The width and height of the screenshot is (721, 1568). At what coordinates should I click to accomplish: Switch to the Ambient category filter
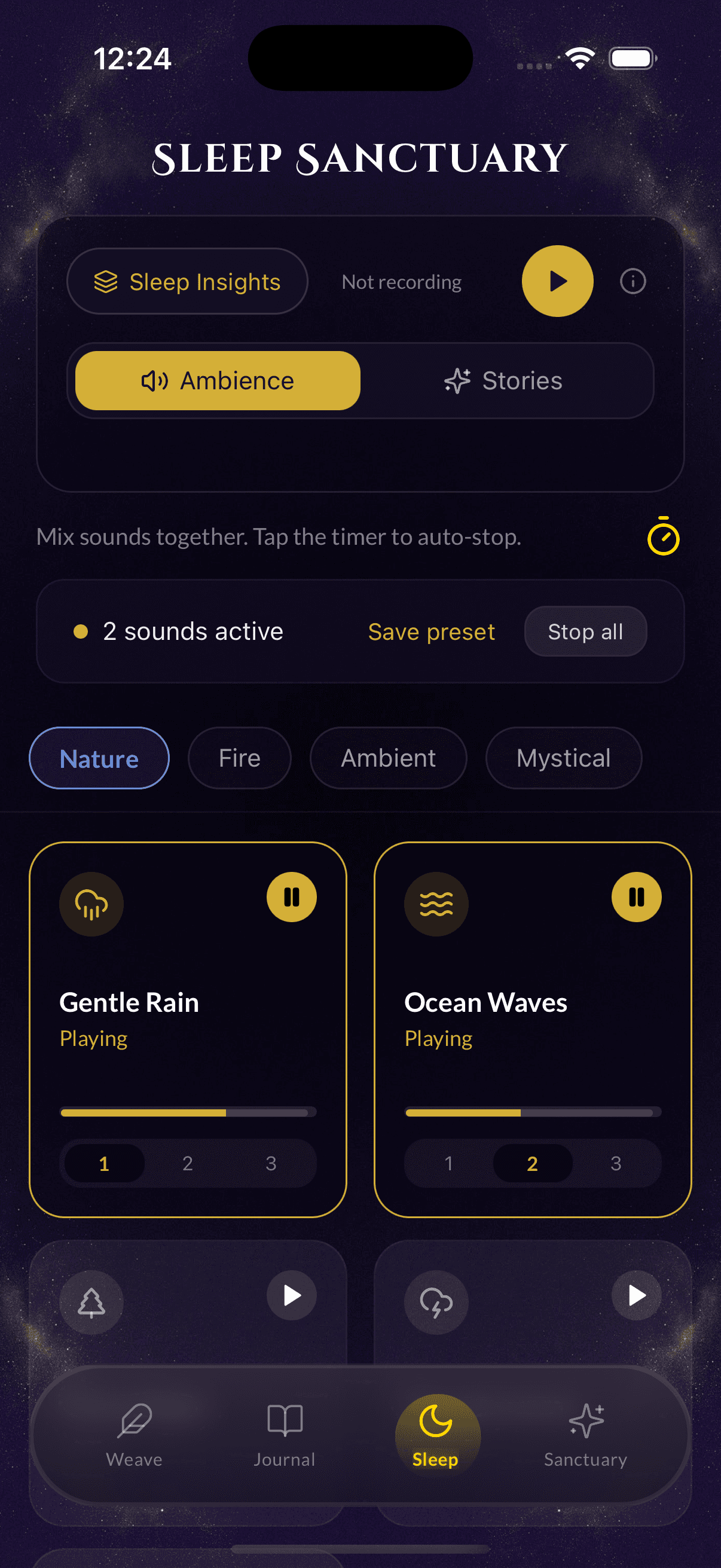[388, 758]
